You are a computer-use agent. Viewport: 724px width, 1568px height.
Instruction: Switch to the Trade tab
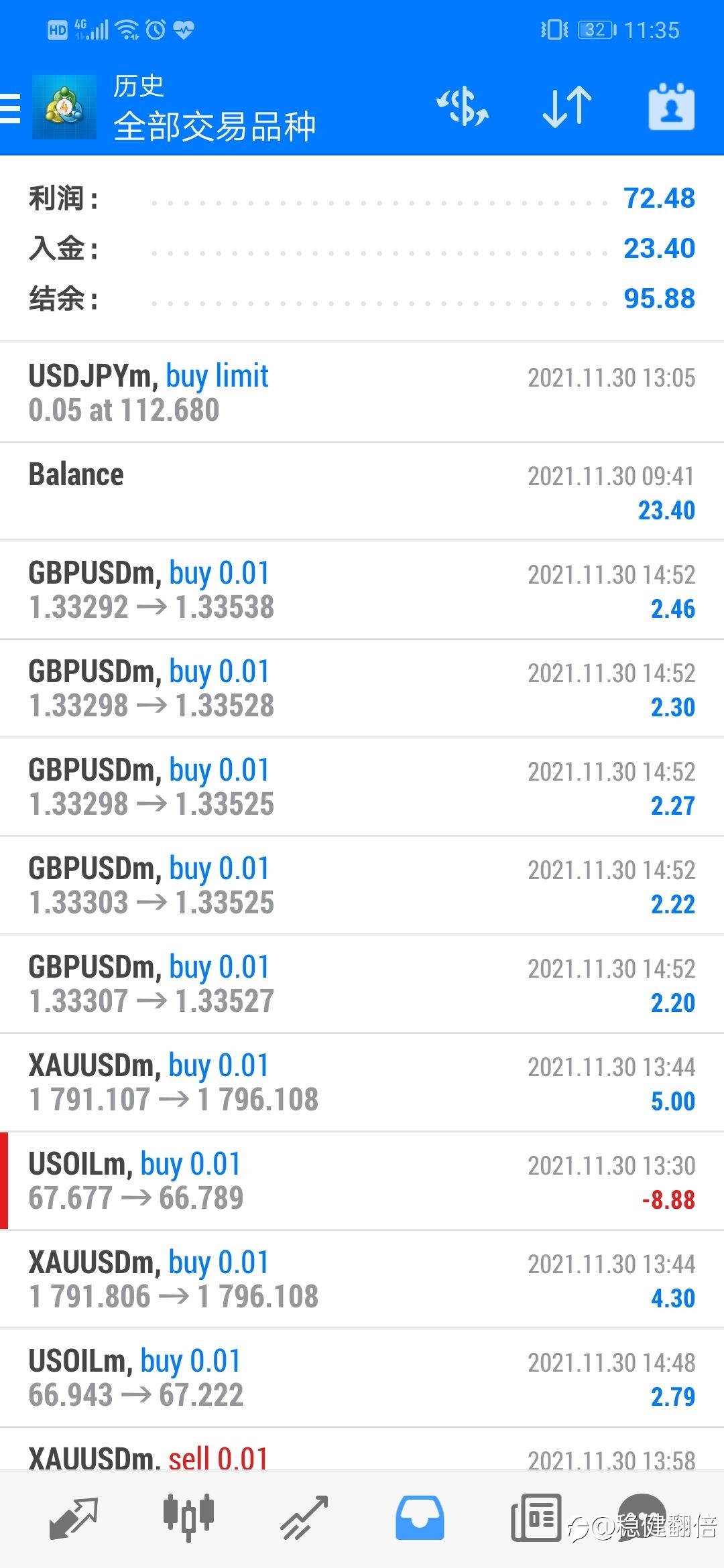(x=304, y=1518)
